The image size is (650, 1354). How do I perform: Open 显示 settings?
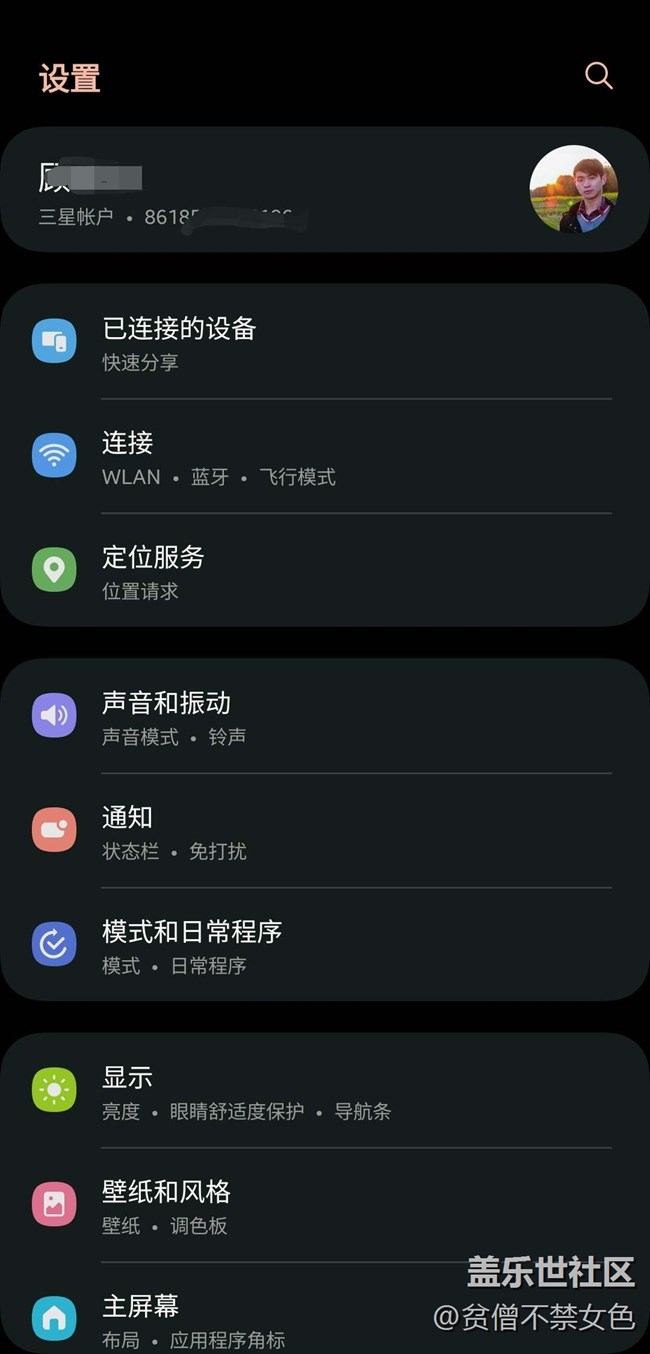point(324,1091)
